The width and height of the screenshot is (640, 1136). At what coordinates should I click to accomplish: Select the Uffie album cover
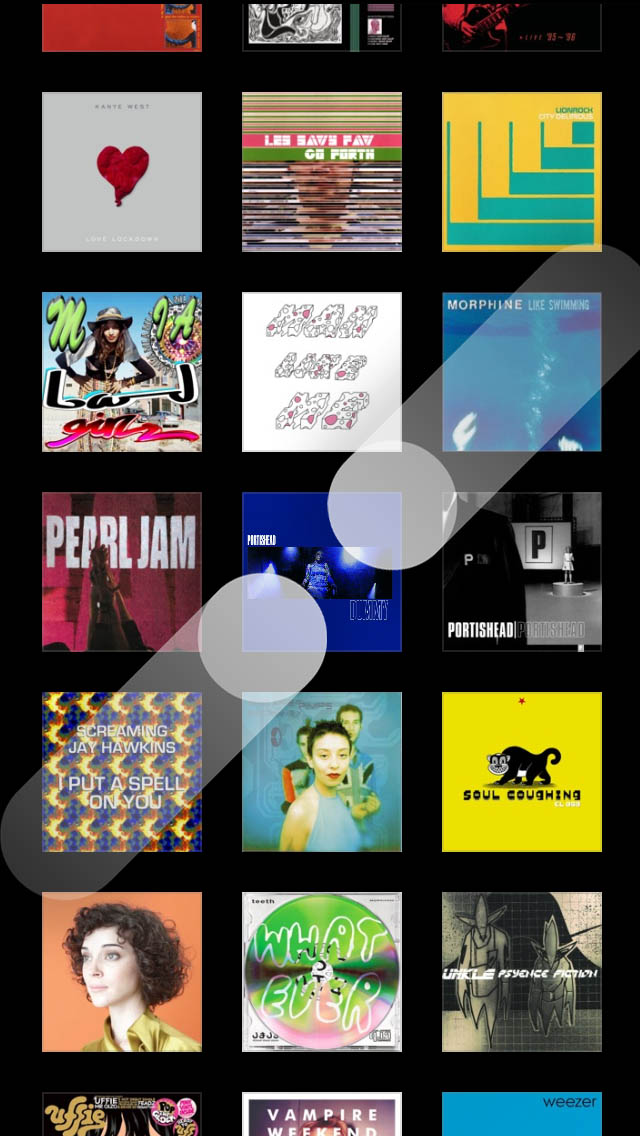pyautogui.click(x=122, y=1114)
